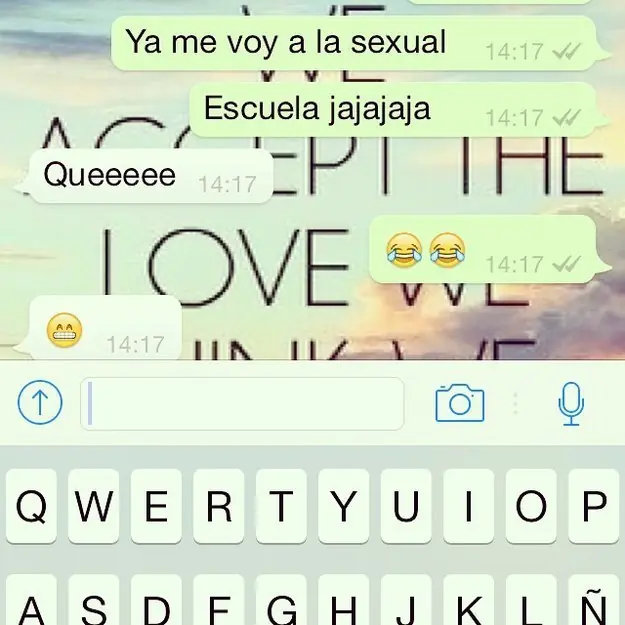This screenshot has height=625, width=625.
Task: Tap the microphone to record voice message
Action: [570, 403]
